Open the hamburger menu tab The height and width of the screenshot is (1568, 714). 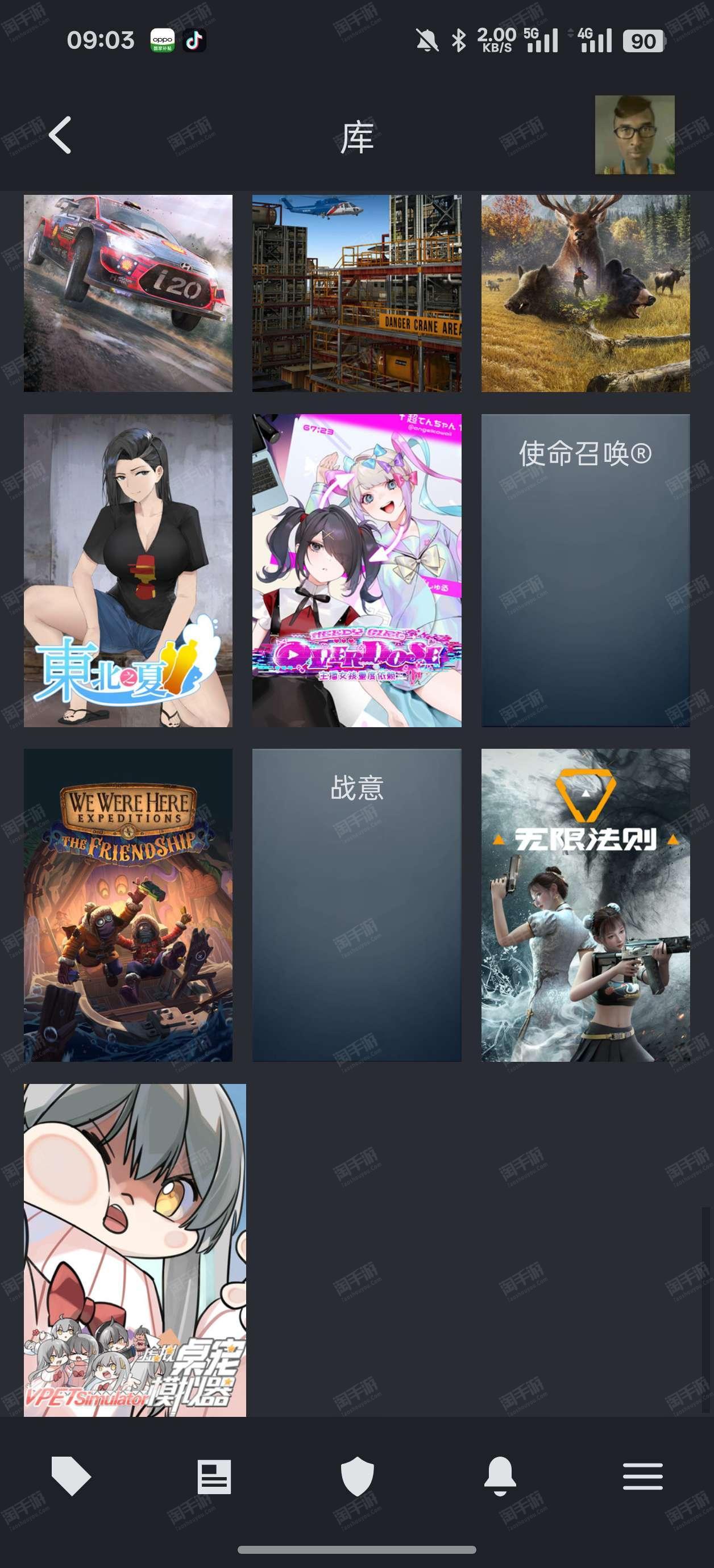pos(643,1476)
